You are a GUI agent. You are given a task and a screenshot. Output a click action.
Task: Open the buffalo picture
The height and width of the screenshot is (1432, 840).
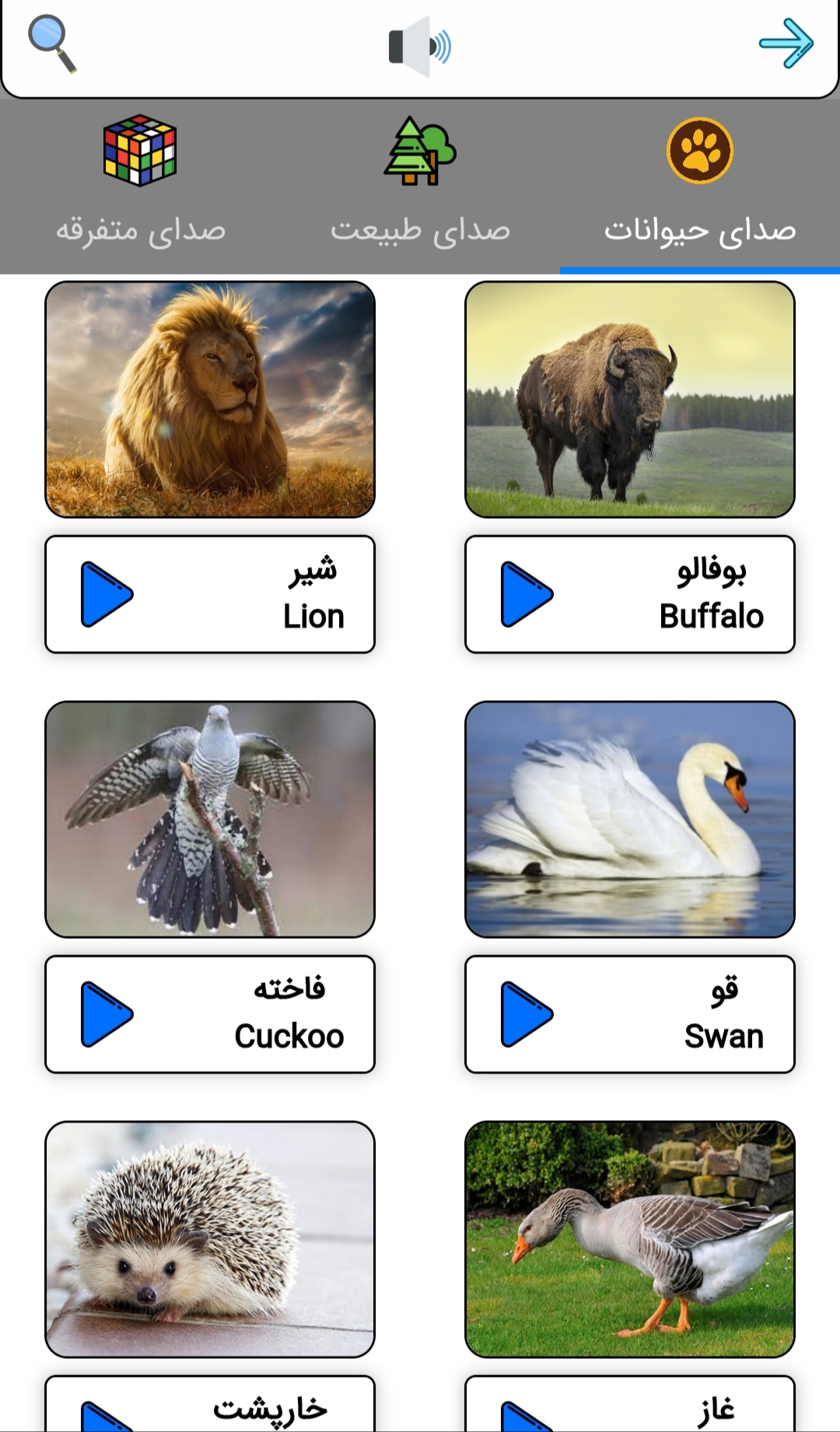[630, 400]
